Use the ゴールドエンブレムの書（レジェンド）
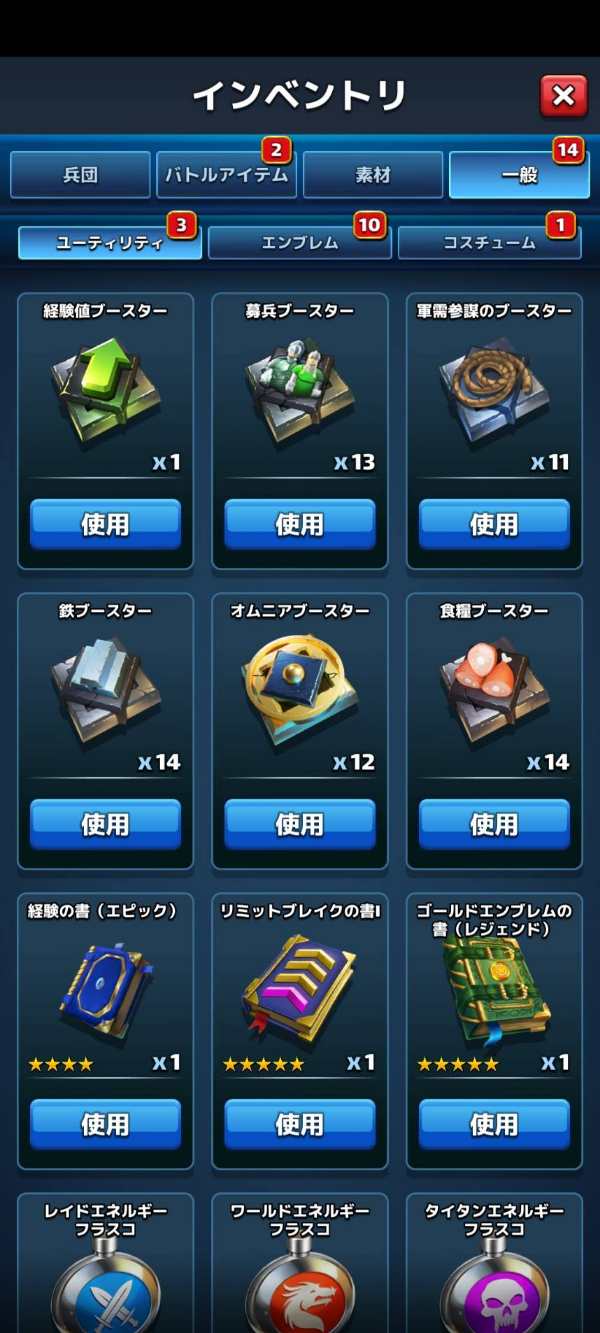Screen dimensions: 600x1333 (494, 1124)
